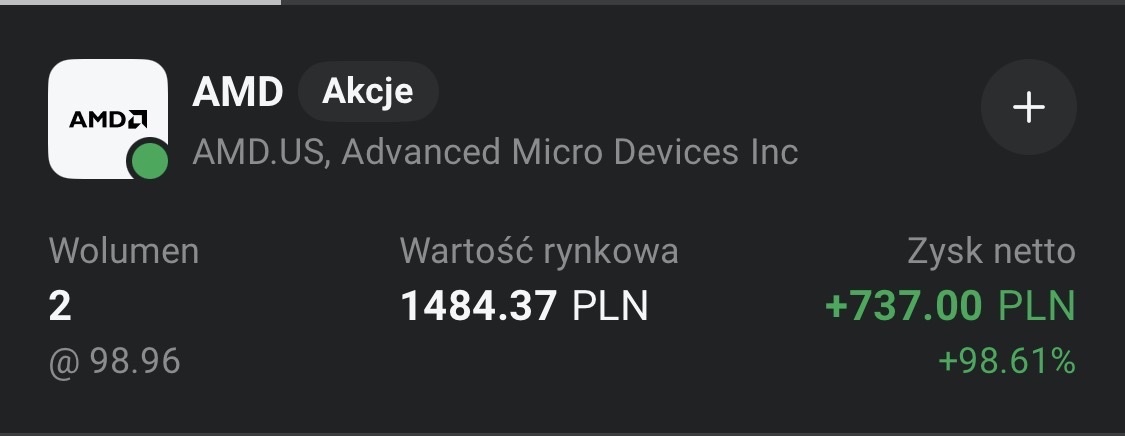Image resolution: width=1125 pixels, height=436 pixels.
Task: Tap the plus button on AMD position
Action: point(1028,109)
